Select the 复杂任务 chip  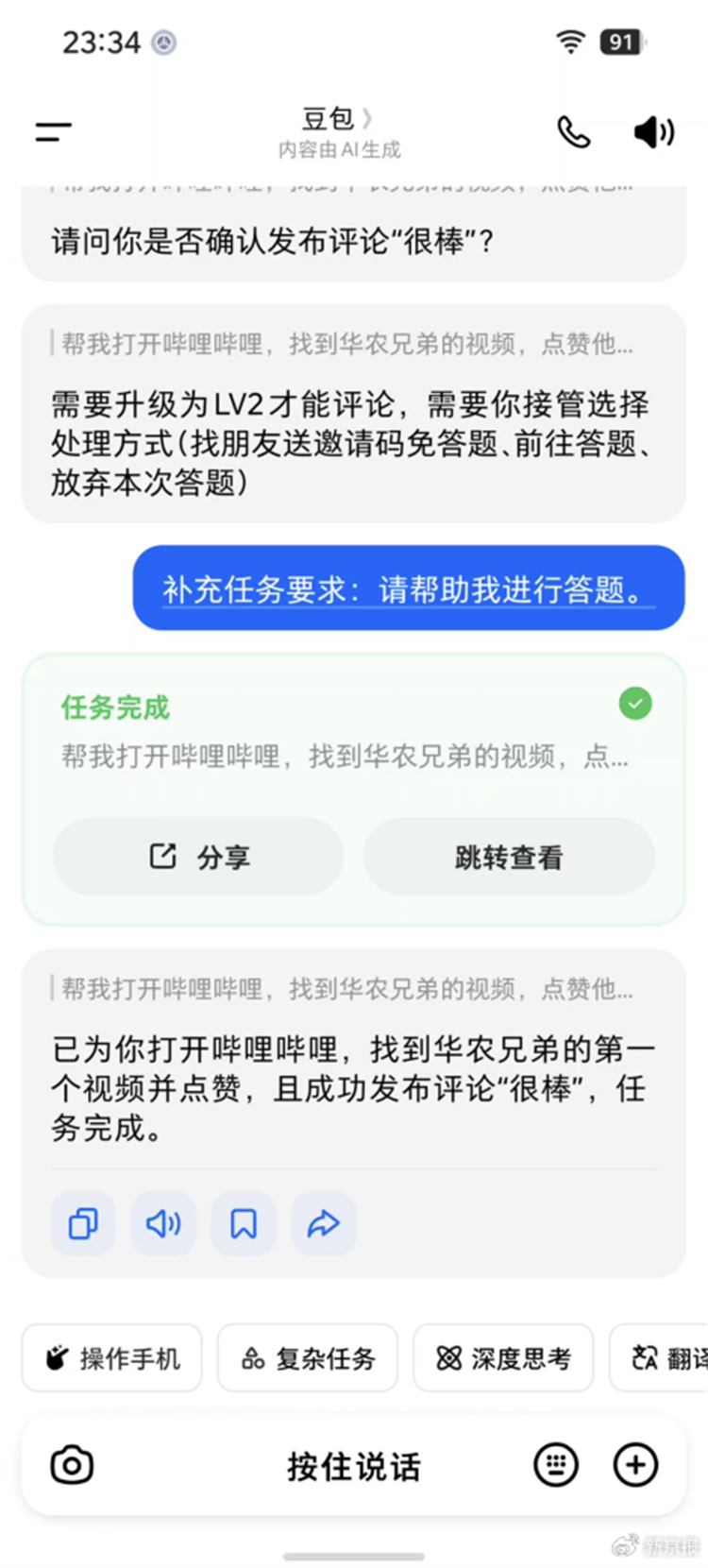tap(308, 1358)
